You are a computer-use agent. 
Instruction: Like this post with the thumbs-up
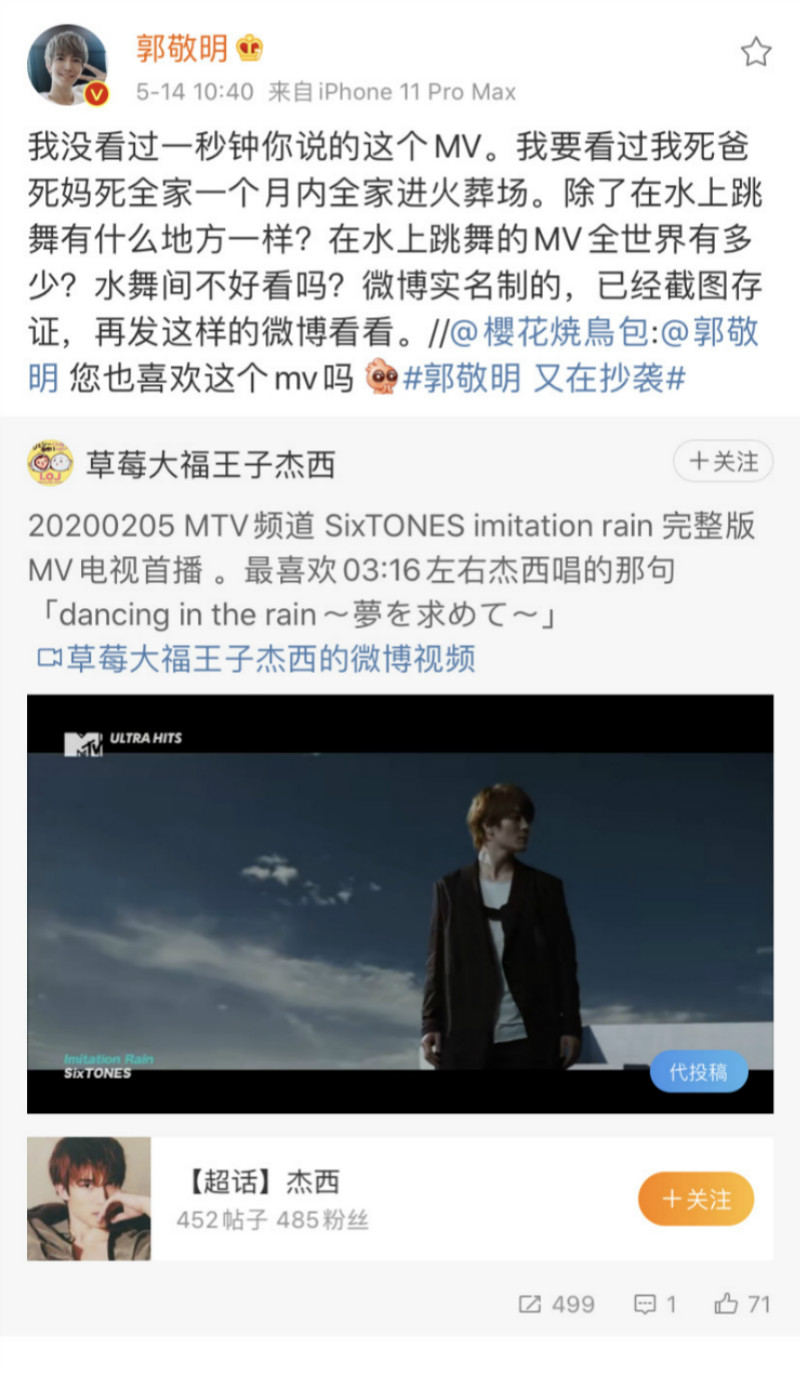pyautogui.click(x=742, y=1304)
